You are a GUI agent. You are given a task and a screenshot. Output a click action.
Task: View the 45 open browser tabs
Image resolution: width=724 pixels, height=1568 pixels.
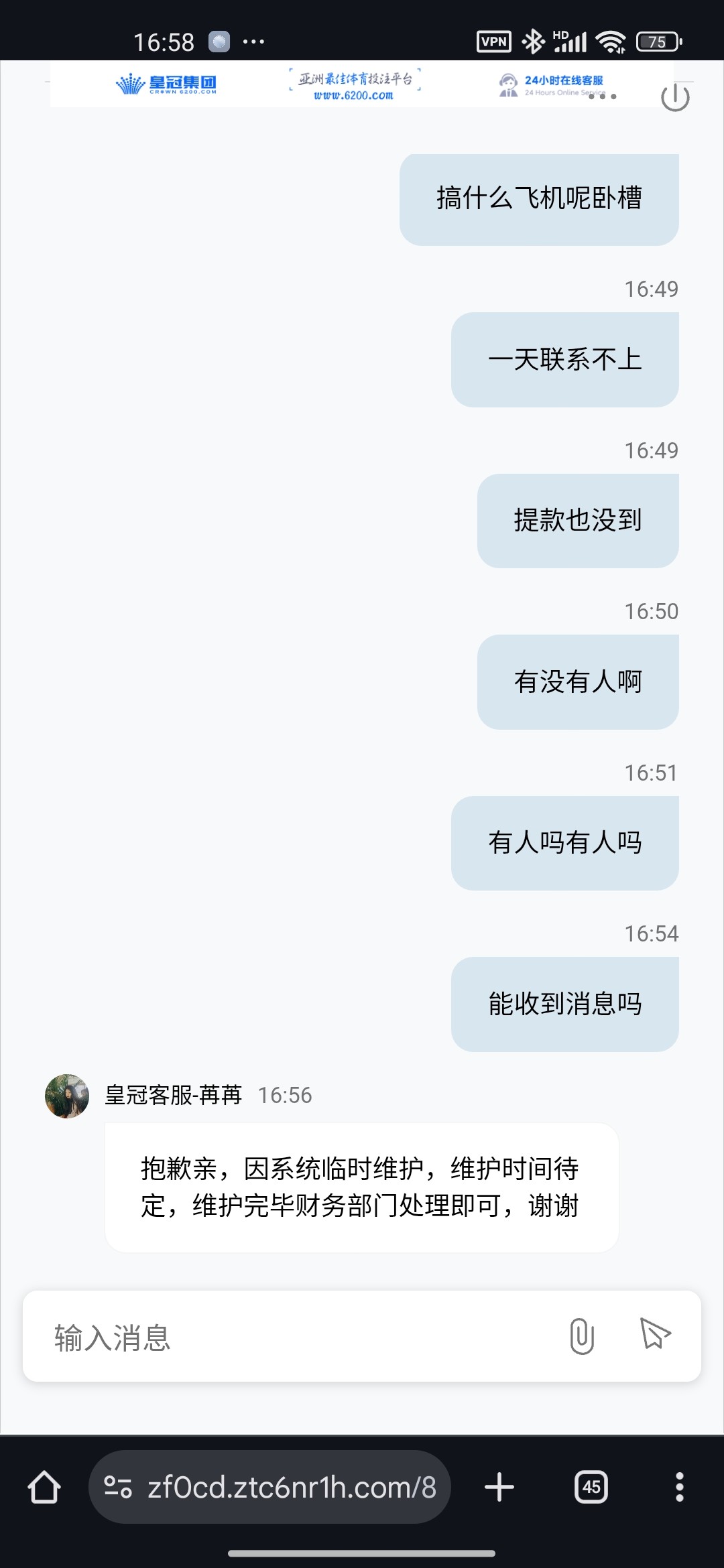click(591, 1487)
